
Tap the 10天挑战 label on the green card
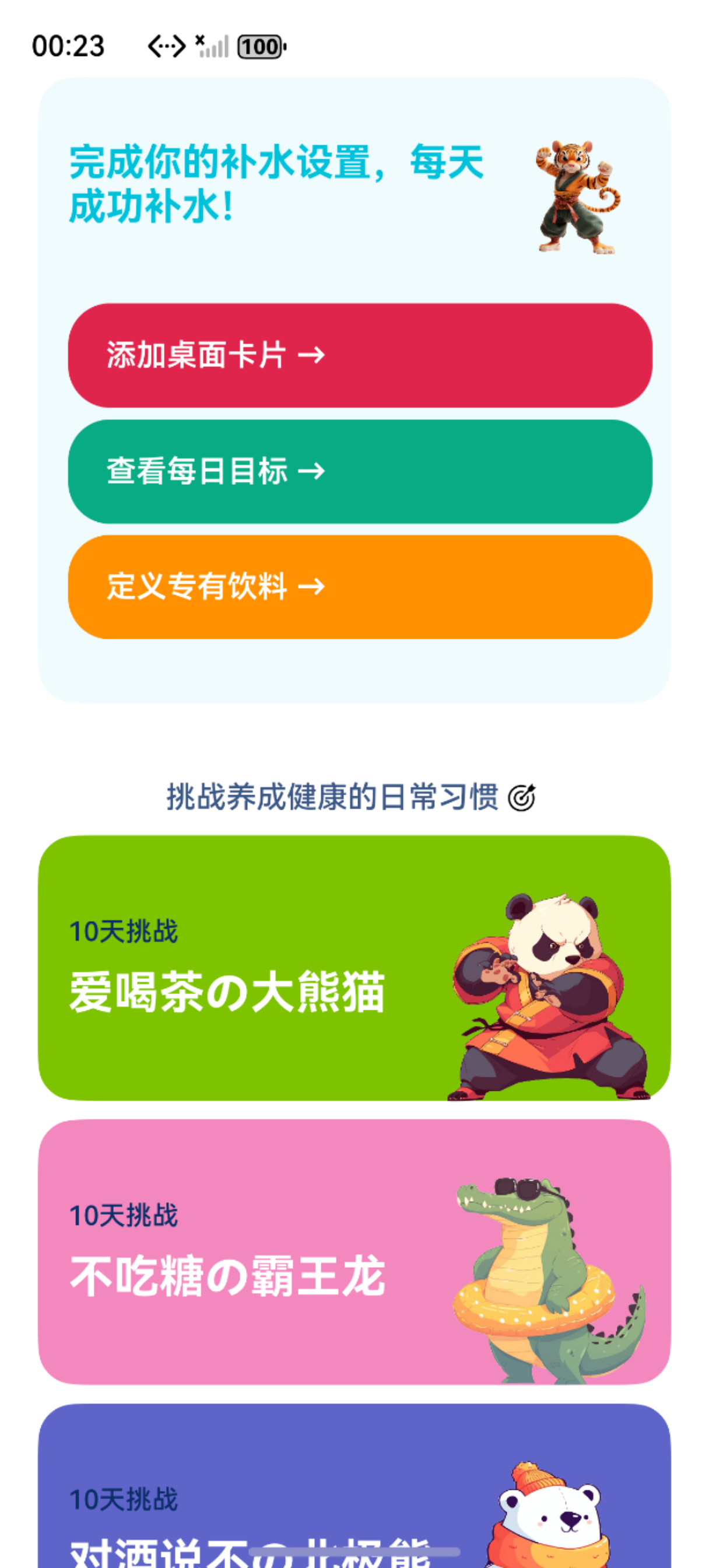(x=125, y=930)
